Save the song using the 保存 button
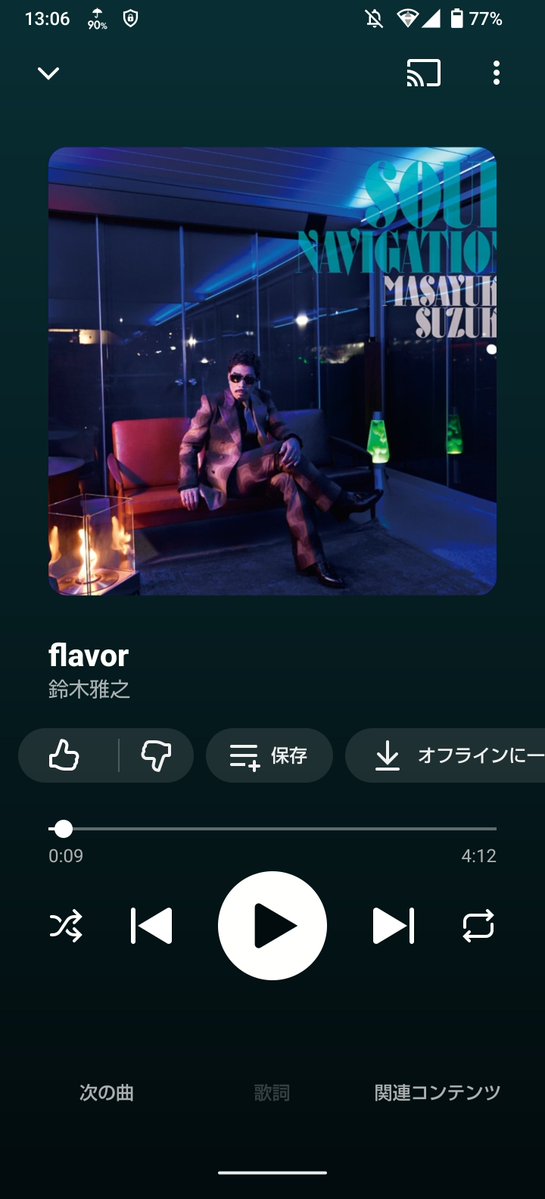Image resolution: width=545 pixels, height=1199 pixels. [x=269, y=756]
